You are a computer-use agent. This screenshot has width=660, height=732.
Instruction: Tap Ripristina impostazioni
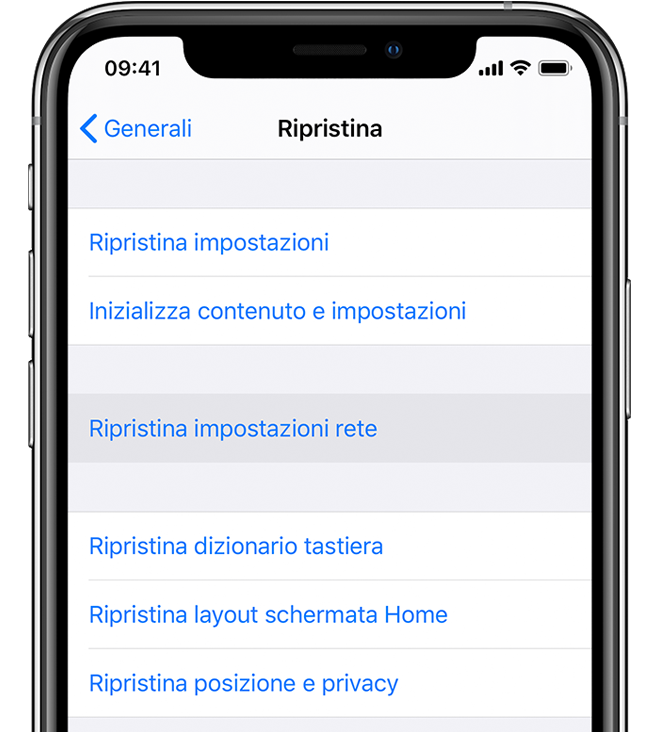tap(209, 243)
